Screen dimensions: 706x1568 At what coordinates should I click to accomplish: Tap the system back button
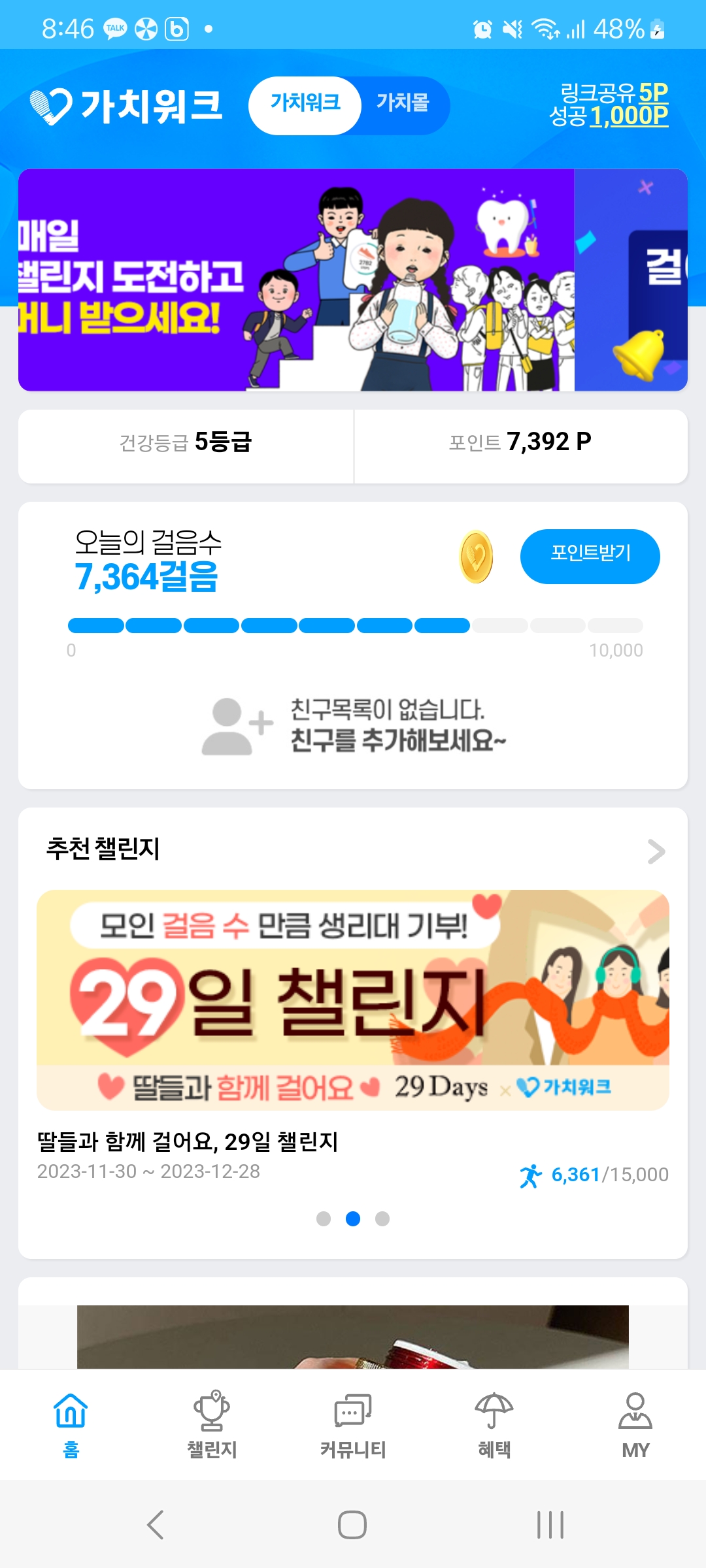tap(156, 1525)
